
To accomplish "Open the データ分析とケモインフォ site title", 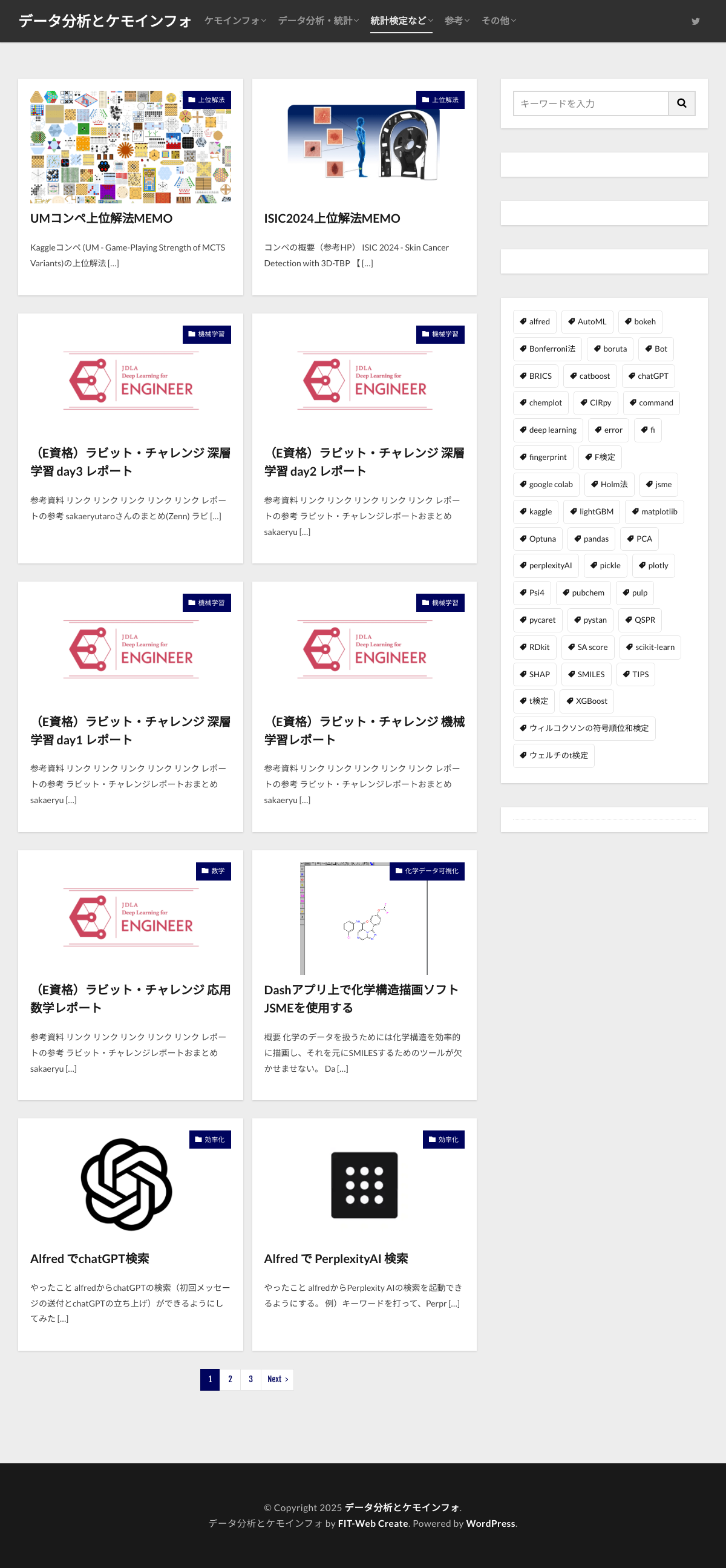I will click(x=105, y=21).
